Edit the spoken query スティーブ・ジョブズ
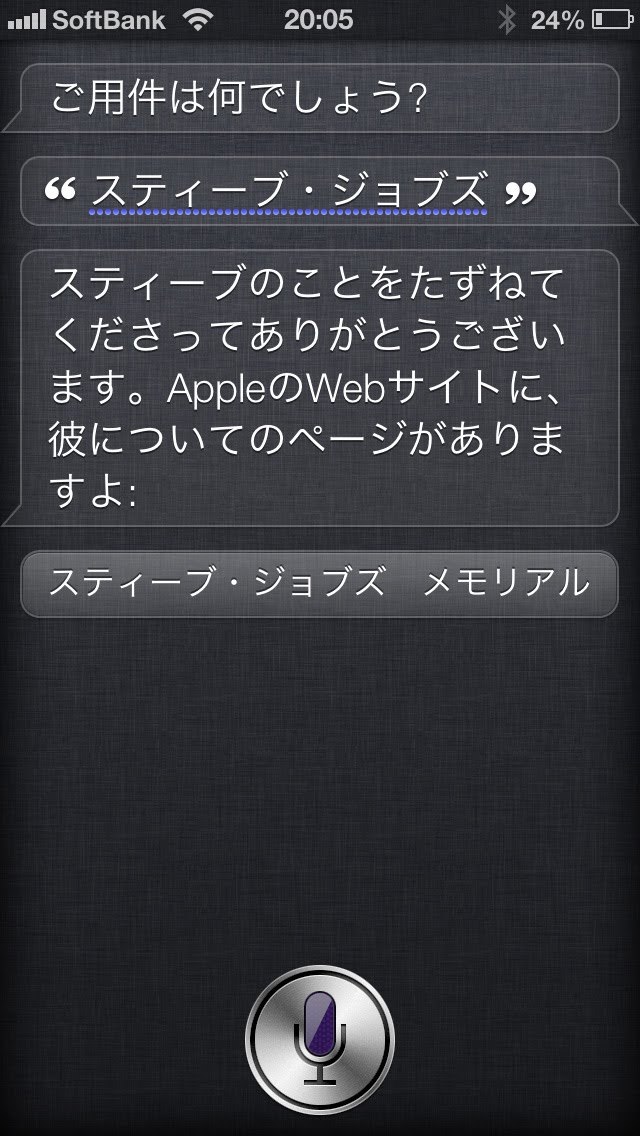The image size is (640, 1136). (289, 191)
